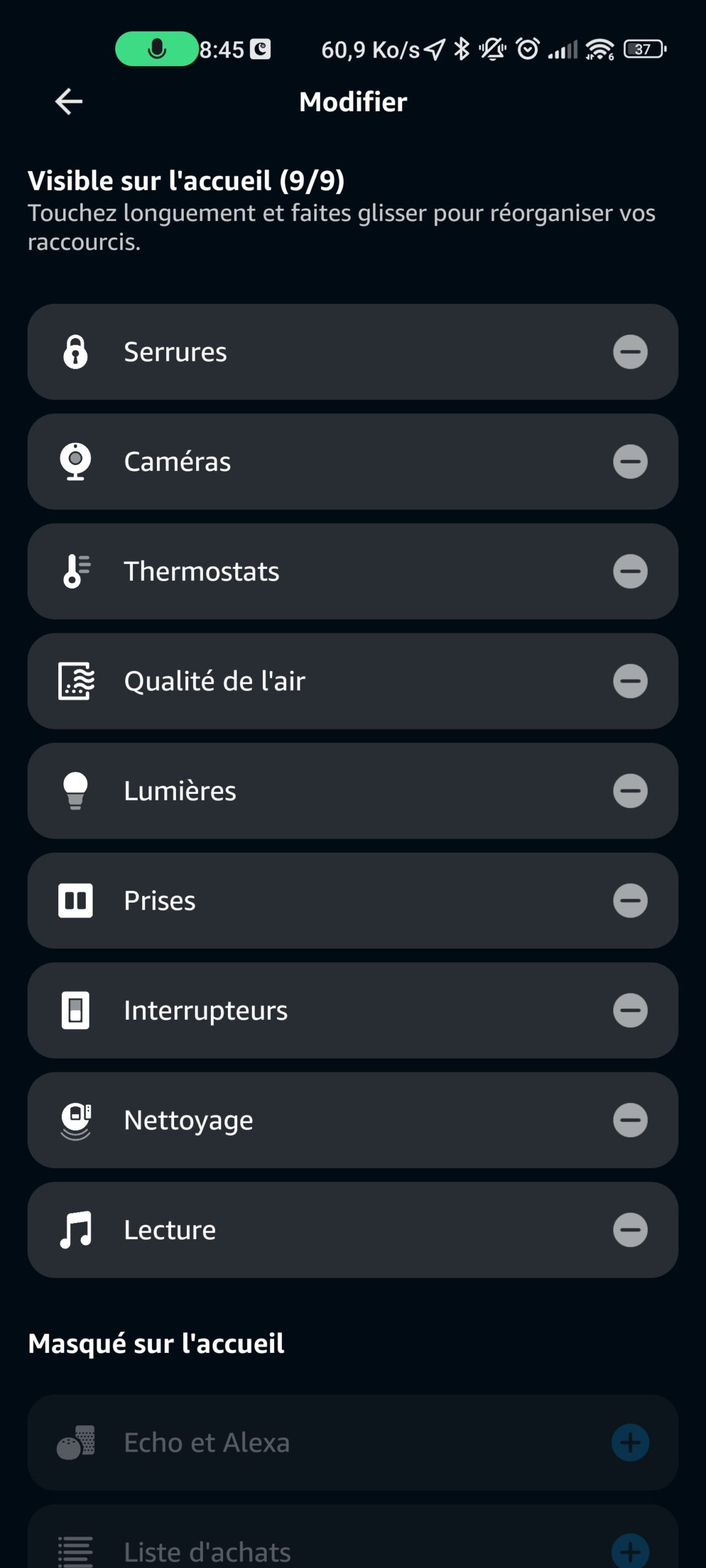Add Echo et Alexa with its plus icon

630,1442
